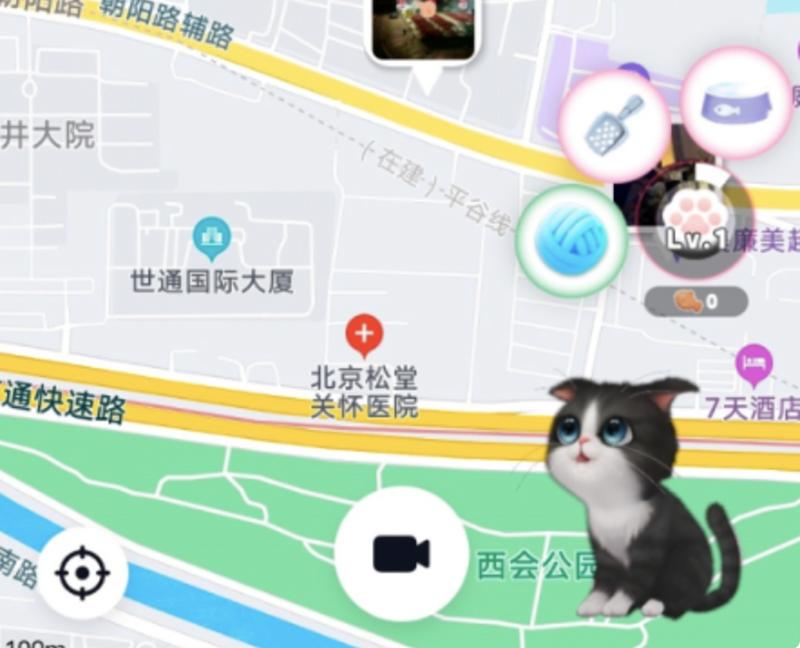Select the blue yarn ball toy

click(x=571, y=241)
